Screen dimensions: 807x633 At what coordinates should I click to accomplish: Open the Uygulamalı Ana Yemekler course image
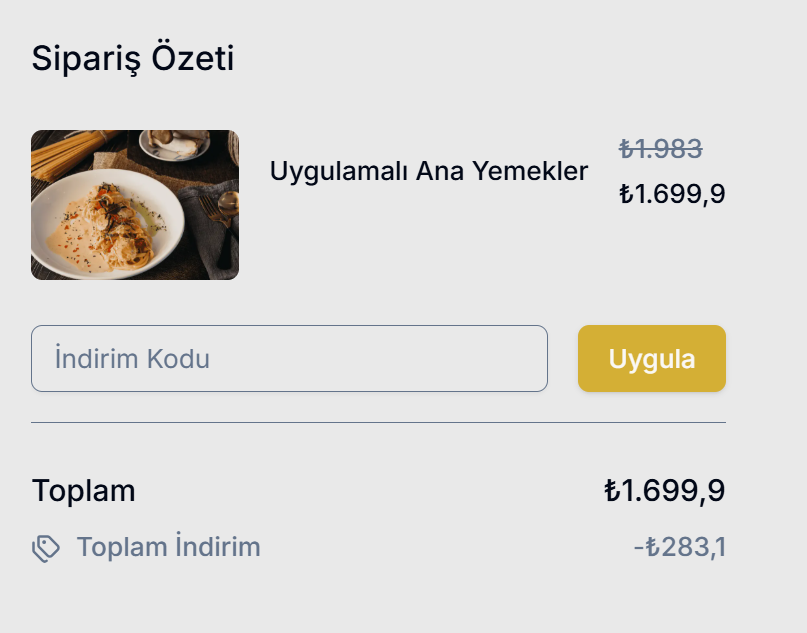coord(135,205)
